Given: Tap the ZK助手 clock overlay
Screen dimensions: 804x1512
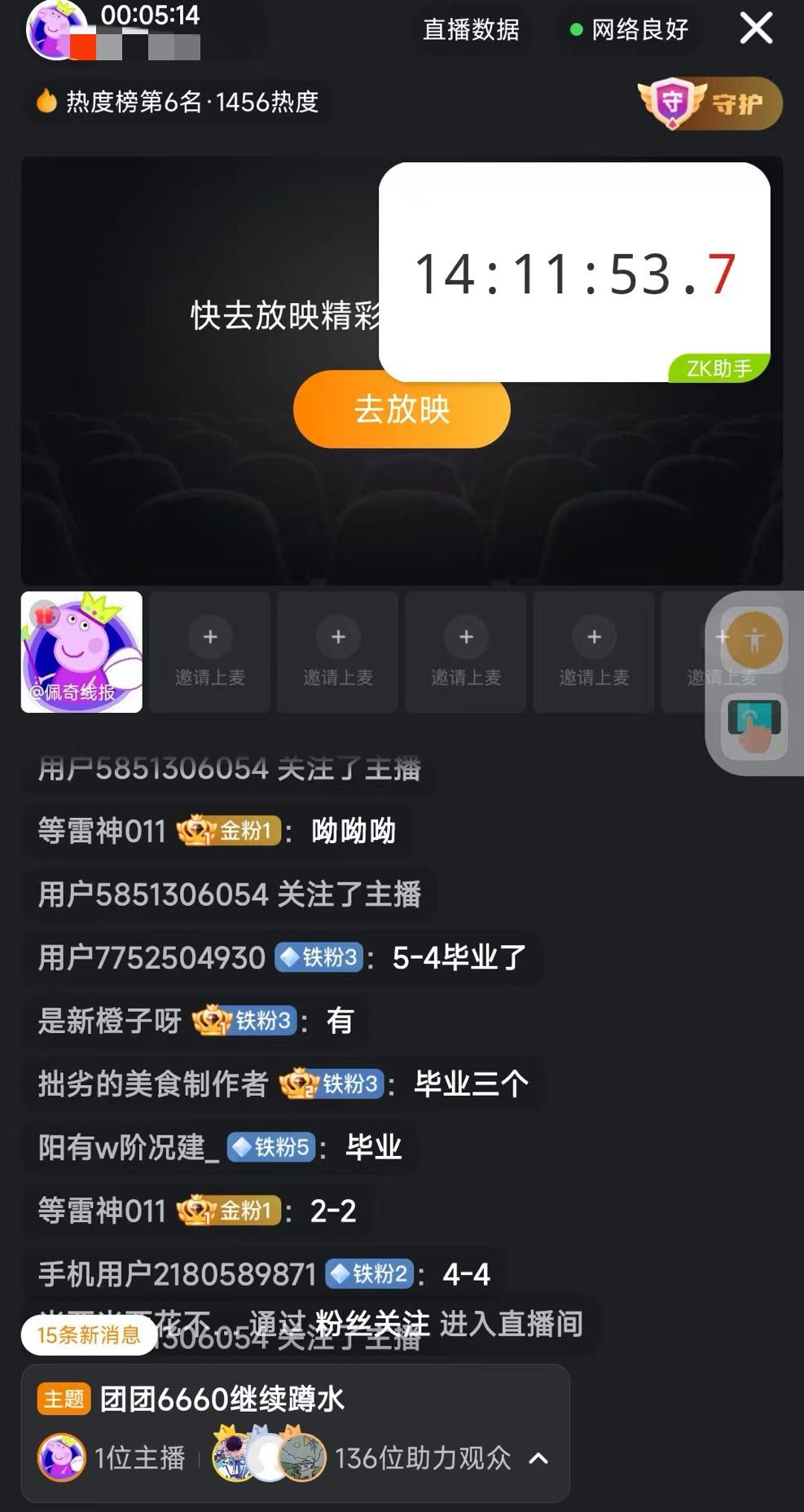Looking at the screenshot, I should [x=574, y=273].
